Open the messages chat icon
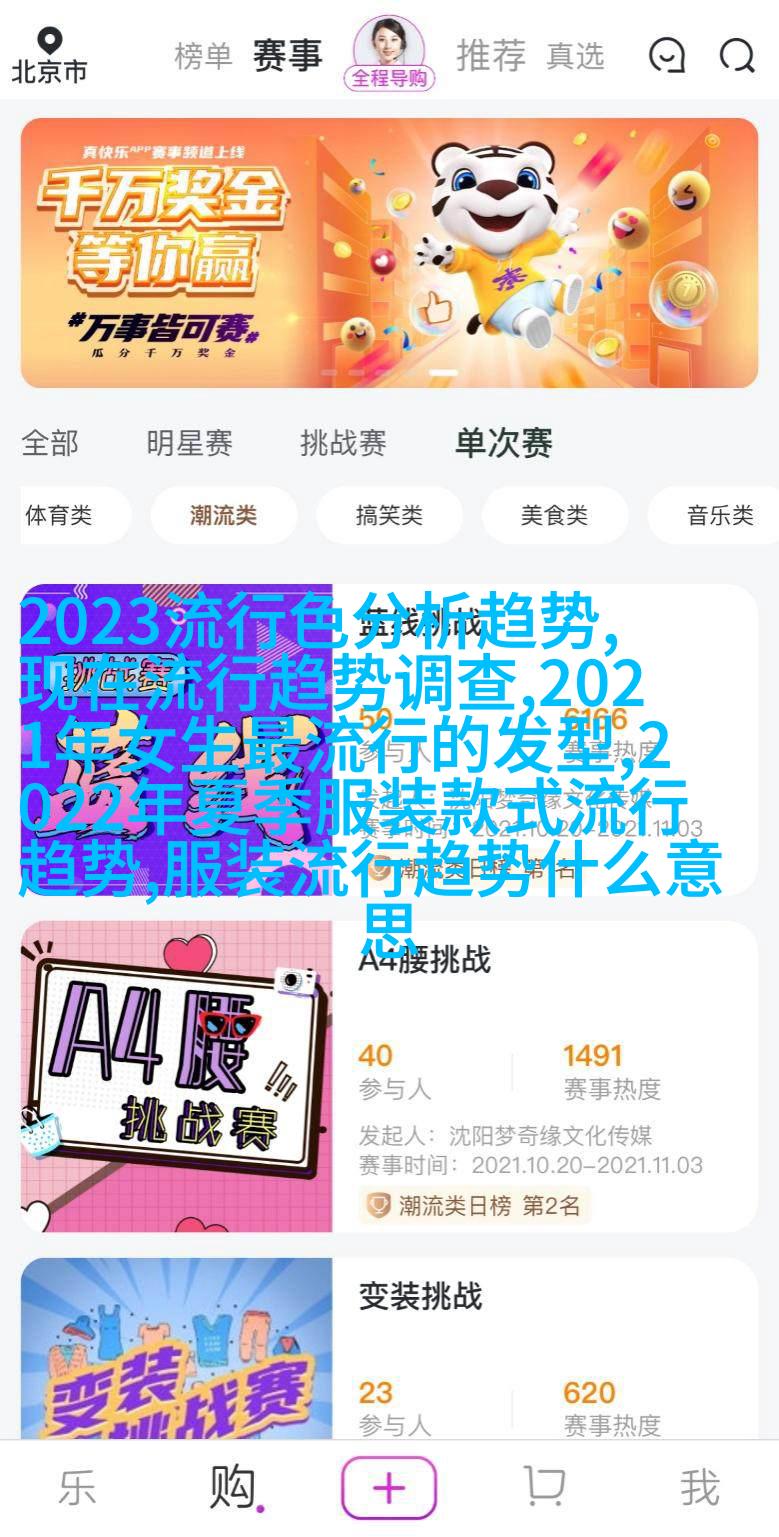779x1537 pixels. (666, 56)
